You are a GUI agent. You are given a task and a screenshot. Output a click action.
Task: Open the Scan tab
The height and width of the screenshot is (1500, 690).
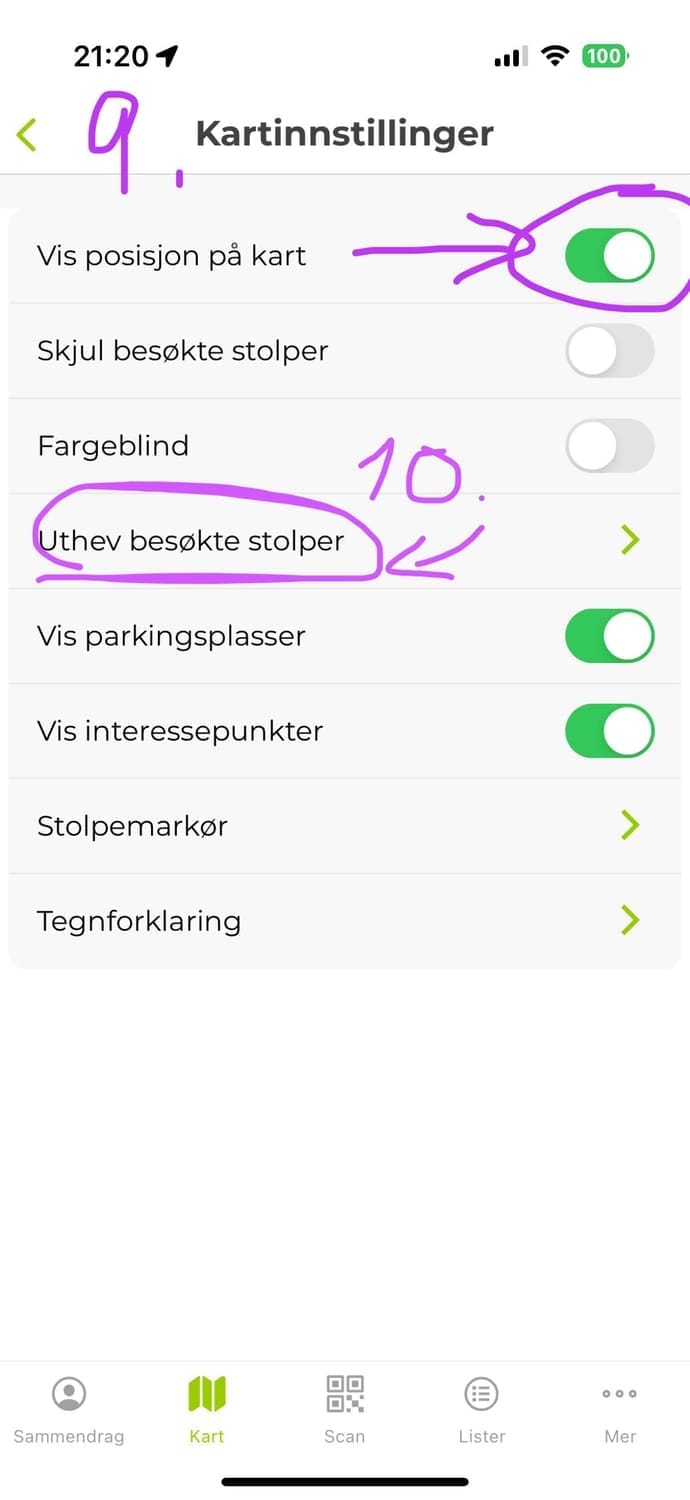[x=345, y=1408]
